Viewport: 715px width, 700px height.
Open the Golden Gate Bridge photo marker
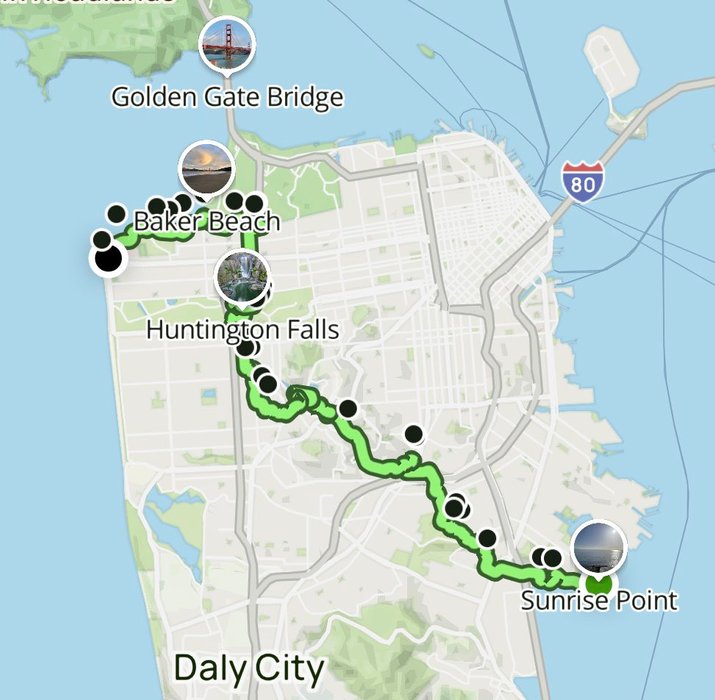click(x=227, y=44)
